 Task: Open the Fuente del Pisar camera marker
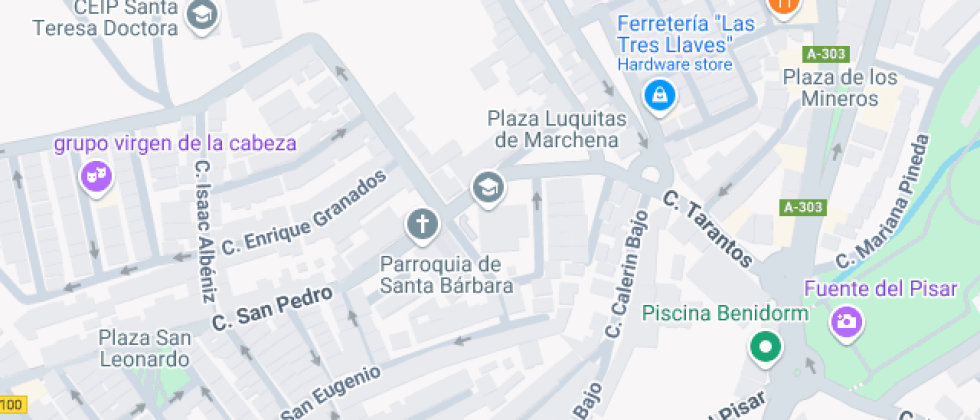tap(845, 321)
